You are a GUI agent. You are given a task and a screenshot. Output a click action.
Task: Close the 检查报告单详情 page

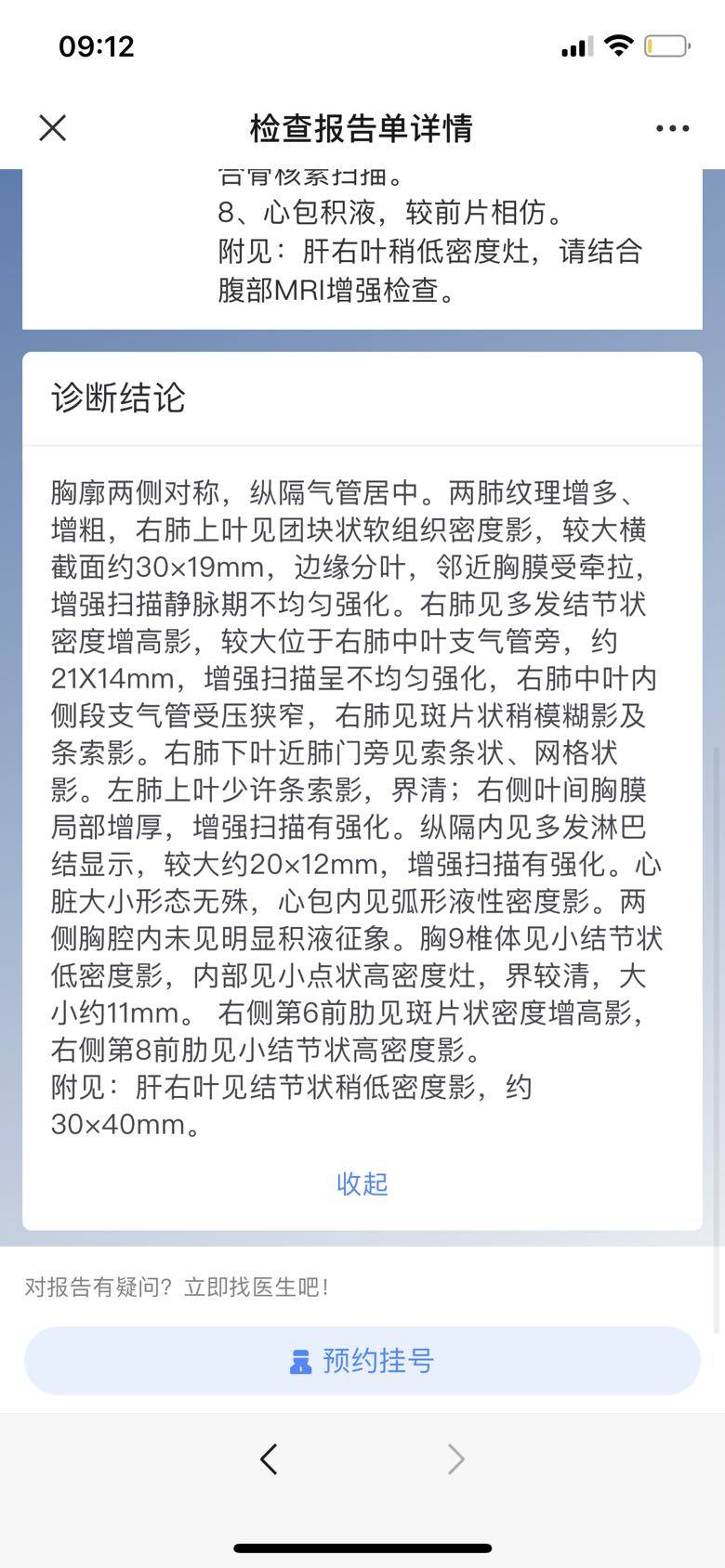click(53, 128)
